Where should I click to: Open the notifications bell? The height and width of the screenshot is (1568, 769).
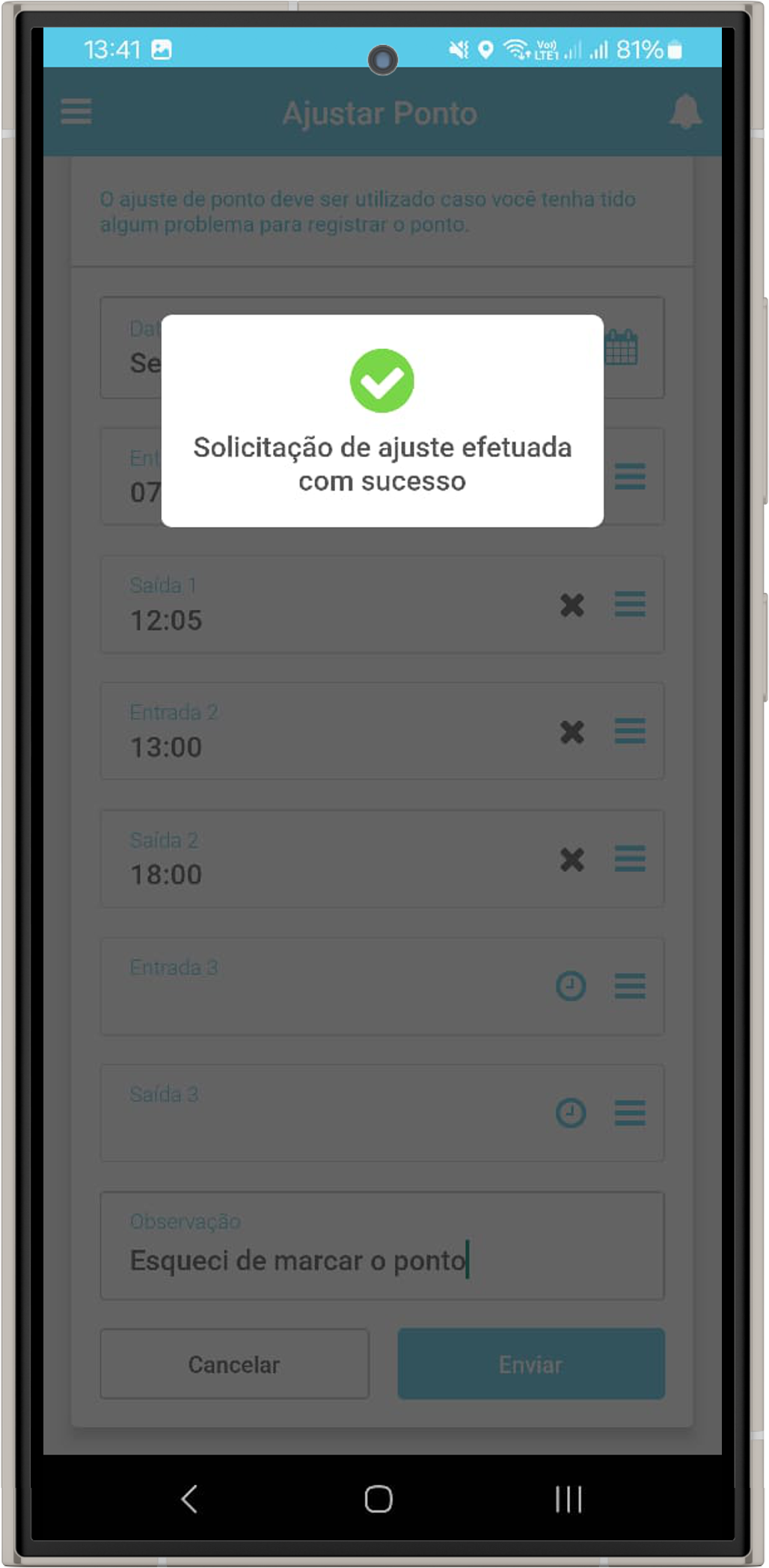(x=684, y=112)
